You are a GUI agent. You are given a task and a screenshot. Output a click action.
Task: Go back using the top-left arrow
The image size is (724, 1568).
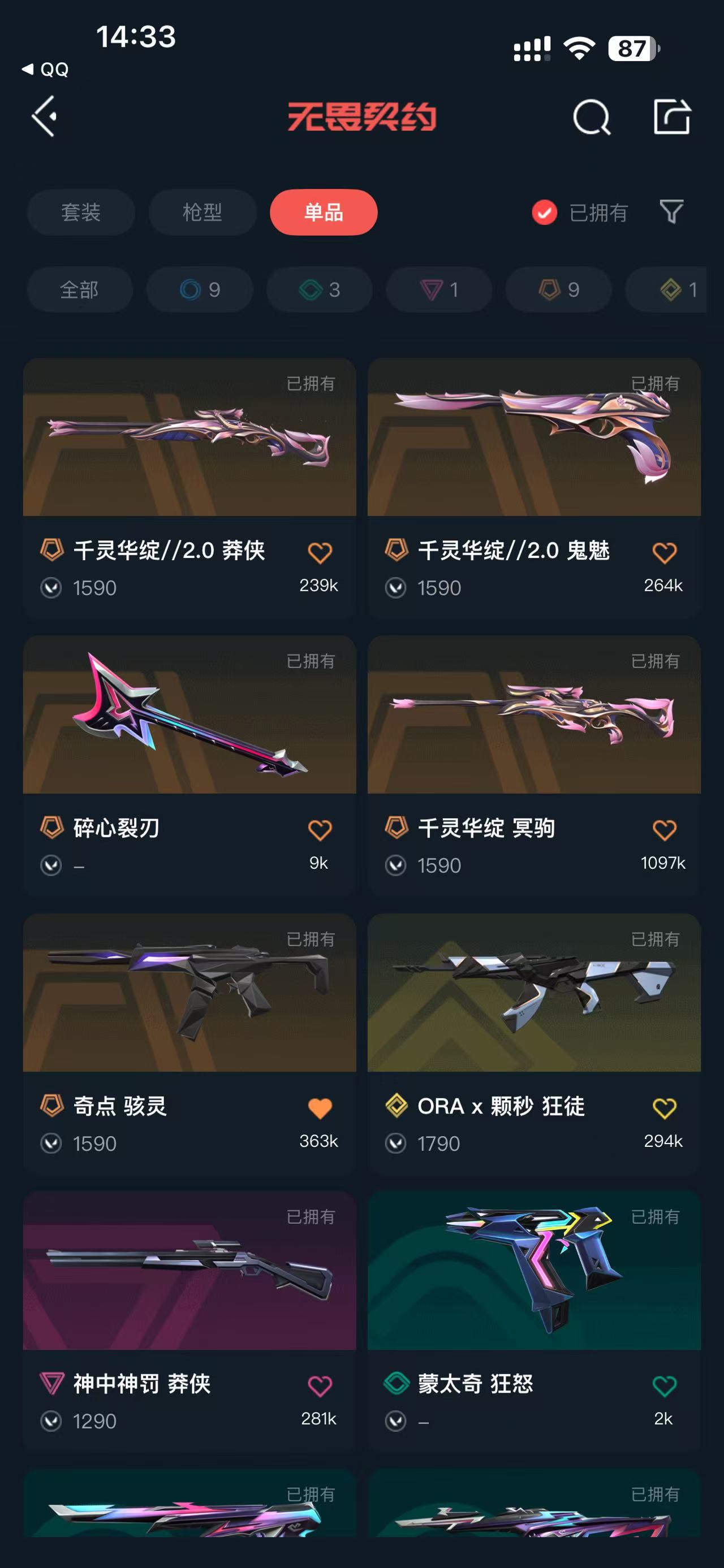[x=45, y=116]
